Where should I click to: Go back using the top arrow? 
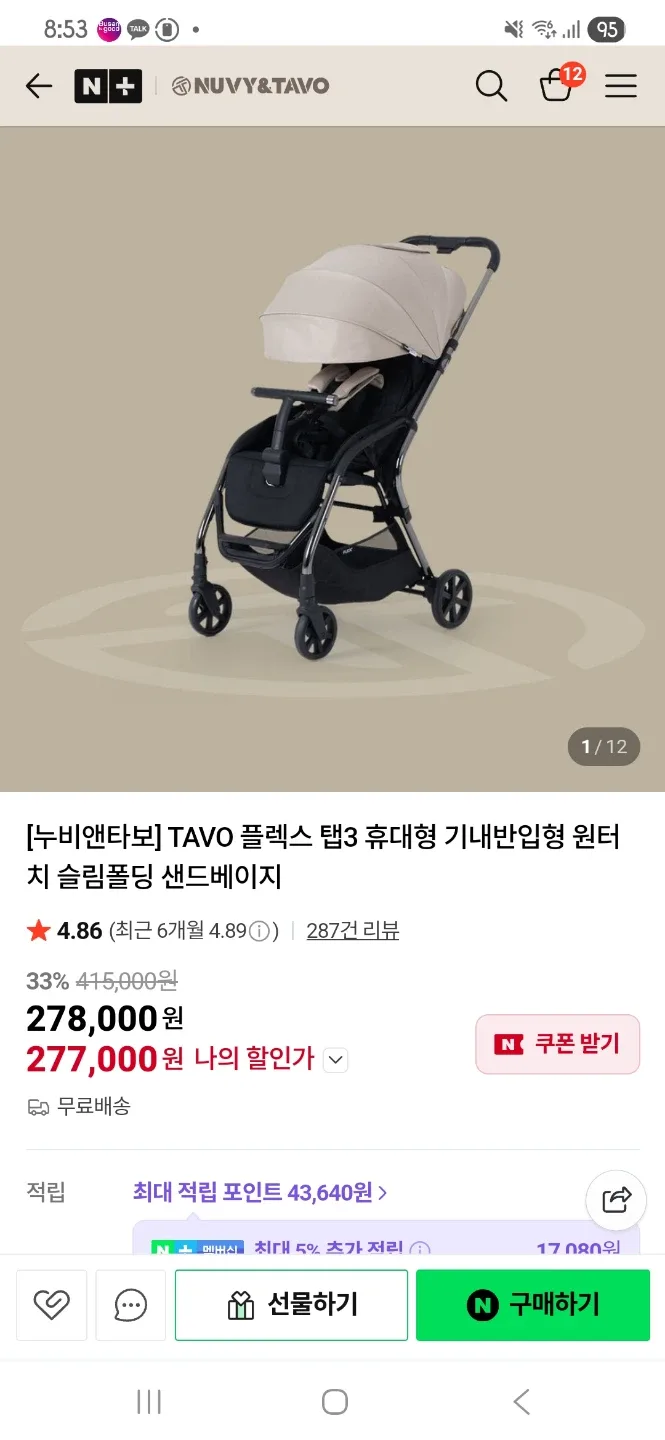click(x=39, y=86)
